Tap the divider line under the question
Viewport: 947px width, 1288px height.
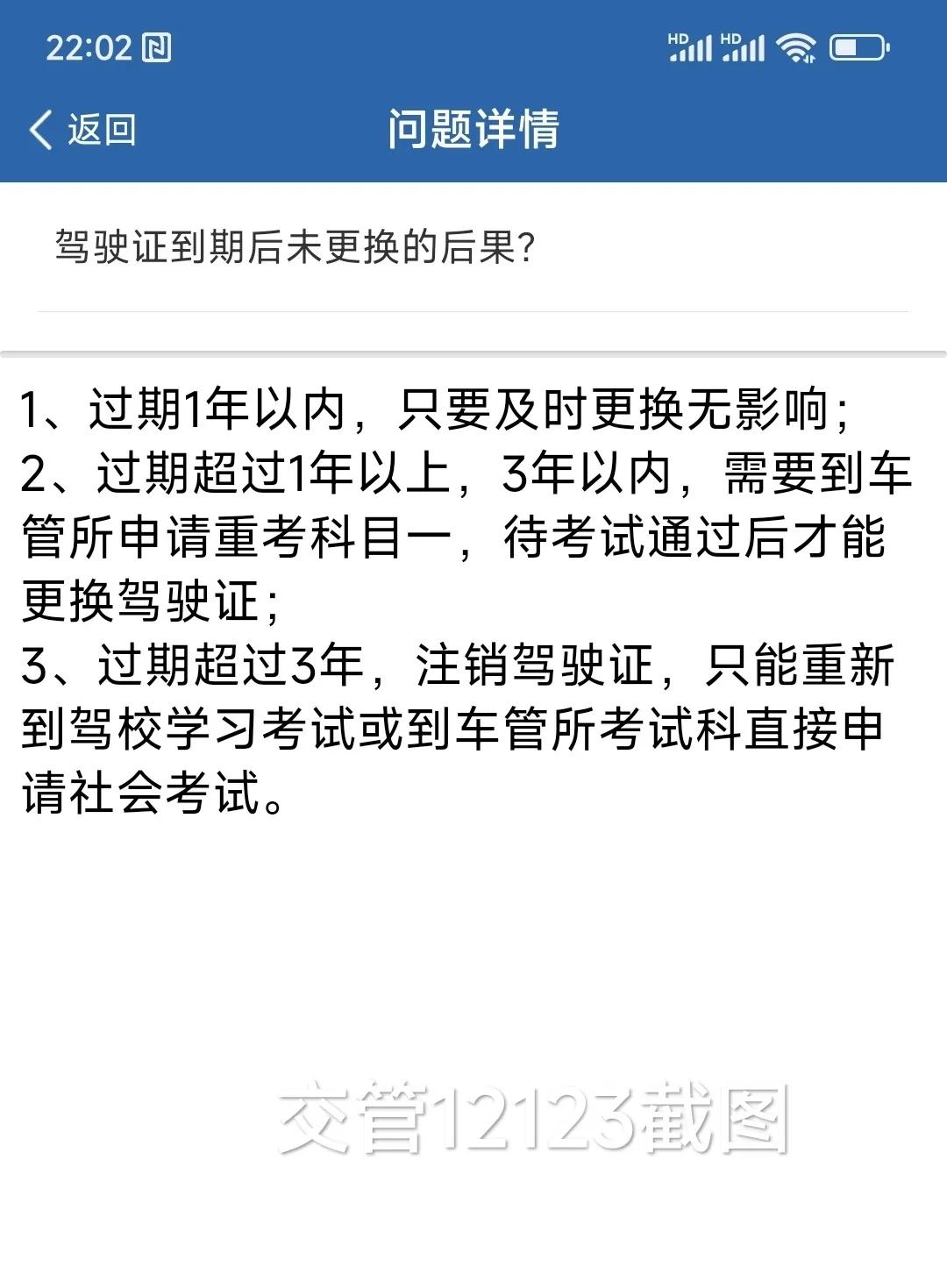pyautogui.click(x=473, y=309)
